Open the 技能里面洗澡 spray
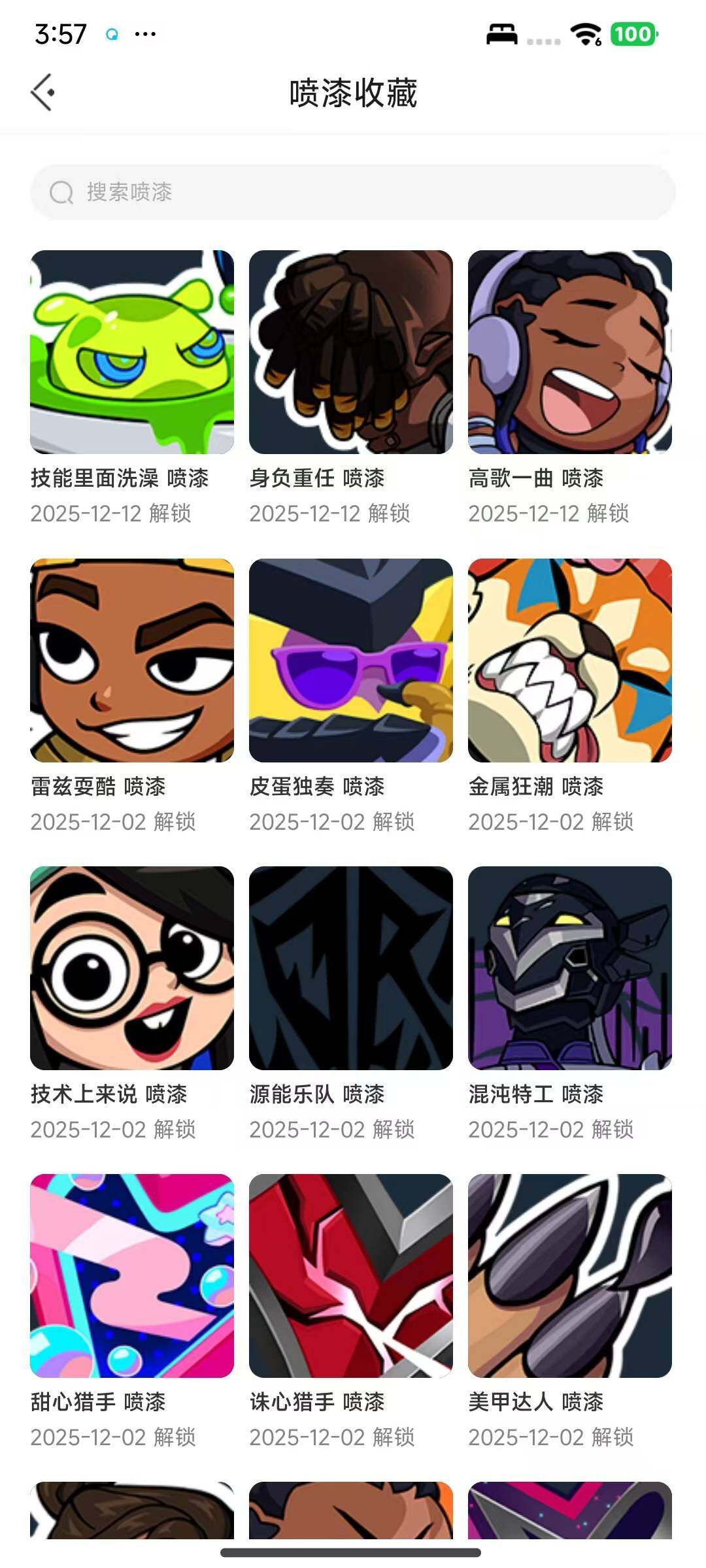Image resolution: width=706 pixels, height=1568 pixels. (x=132, y=352)
